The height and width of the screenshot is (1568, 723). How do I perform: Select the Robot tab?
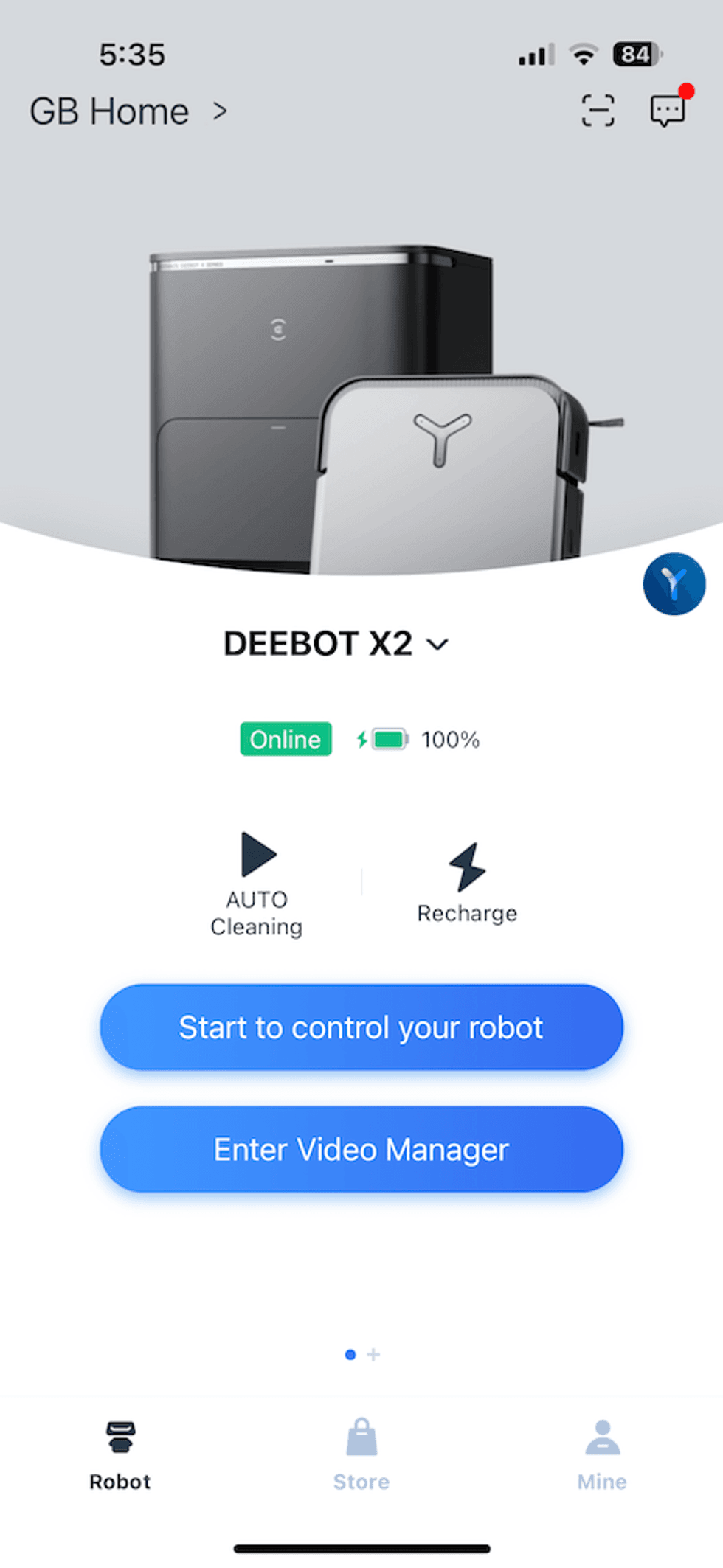[120, 1454]
